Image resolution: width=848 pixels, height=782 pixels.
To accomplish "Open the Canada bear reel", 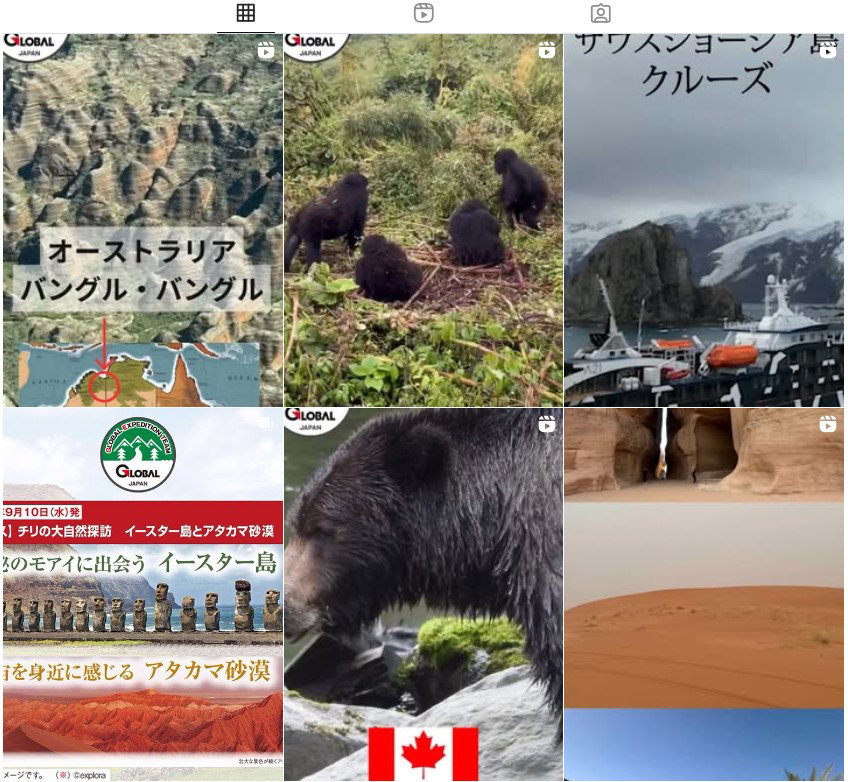I will click(x=423, y=594).
